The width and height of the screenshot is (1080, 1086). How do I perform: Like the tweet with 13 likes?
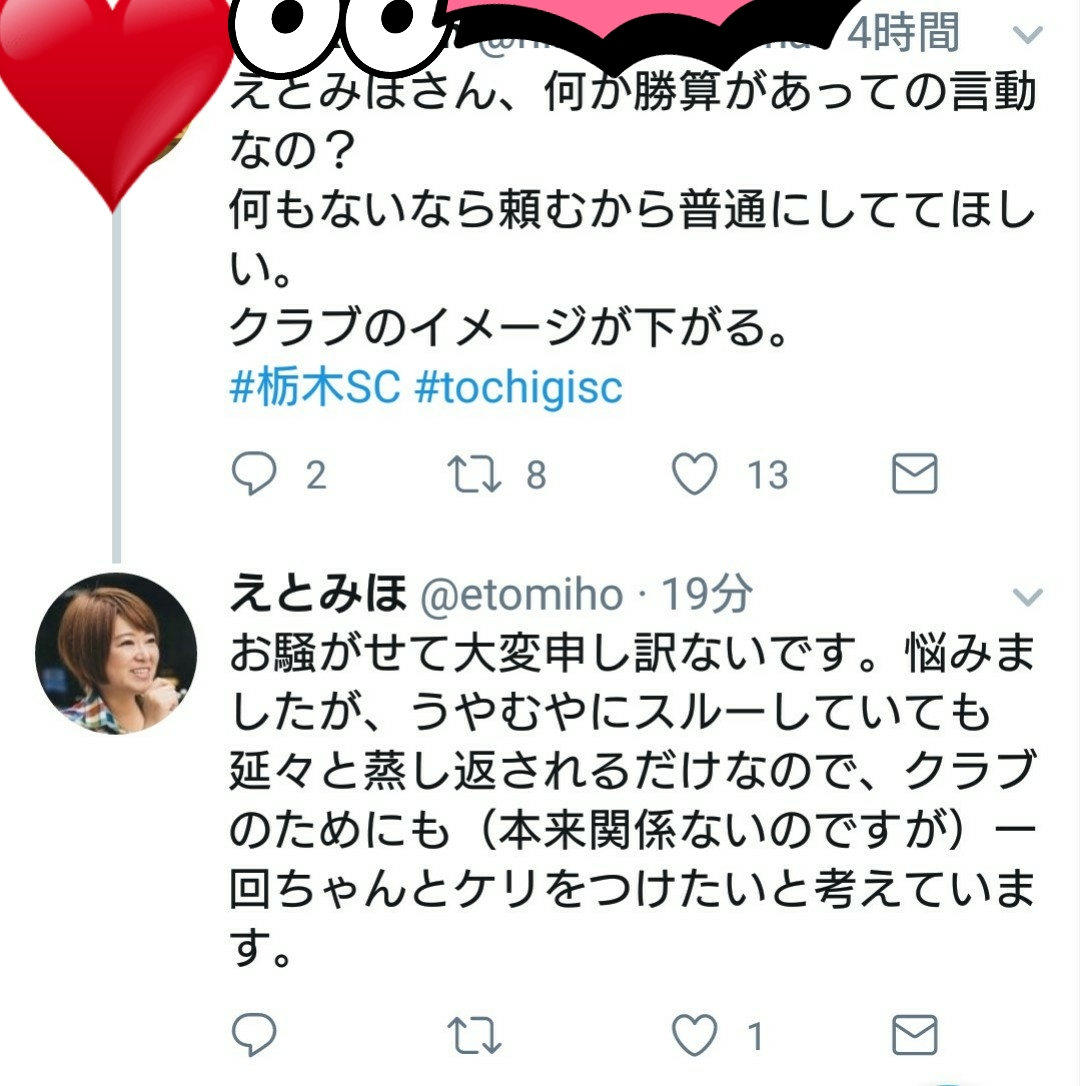(695, 474)
